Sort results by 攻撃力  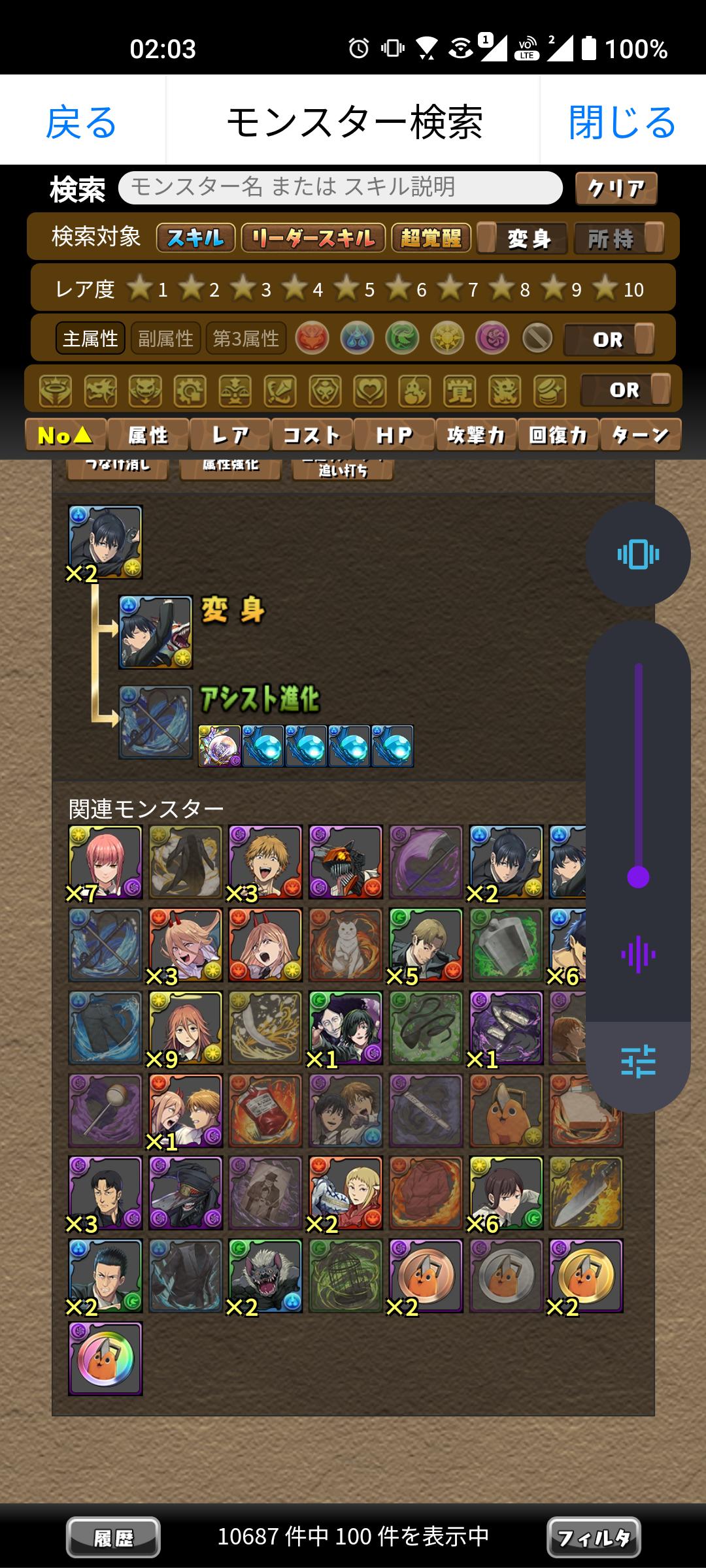click(476, 435)
